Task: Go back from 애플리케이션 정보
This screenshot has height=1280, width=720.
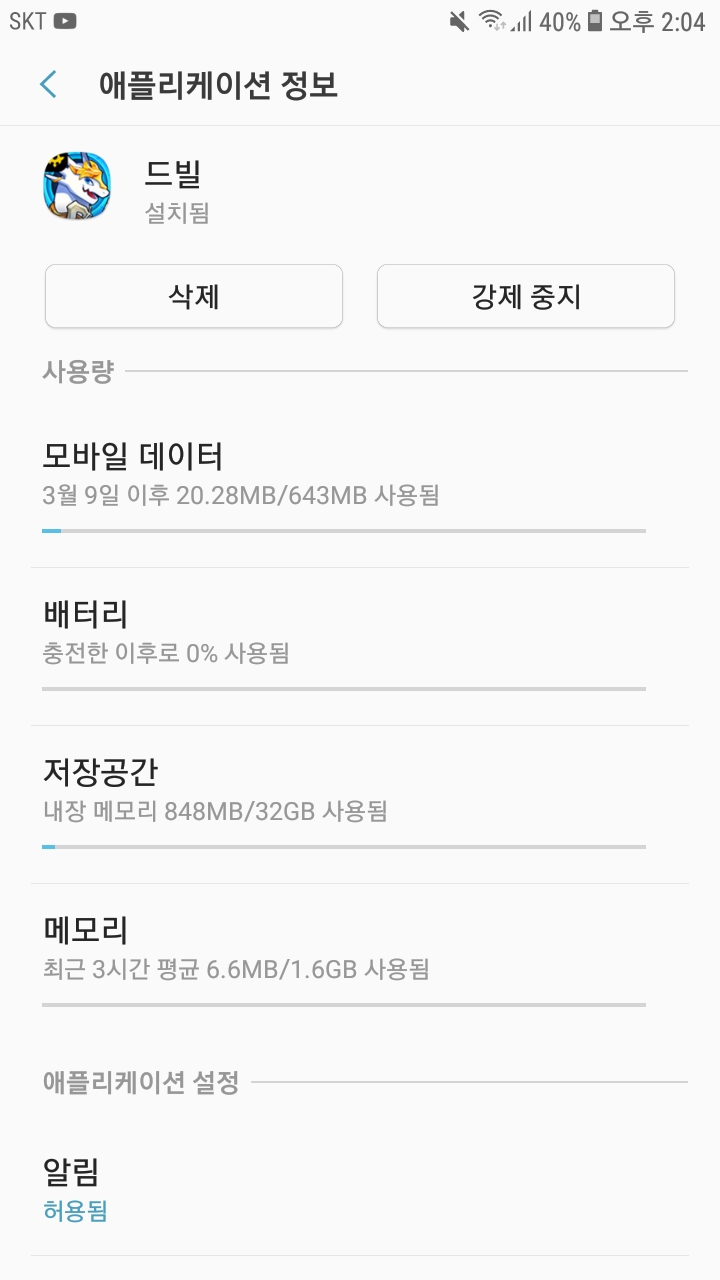Action: (x=48, y=85)
